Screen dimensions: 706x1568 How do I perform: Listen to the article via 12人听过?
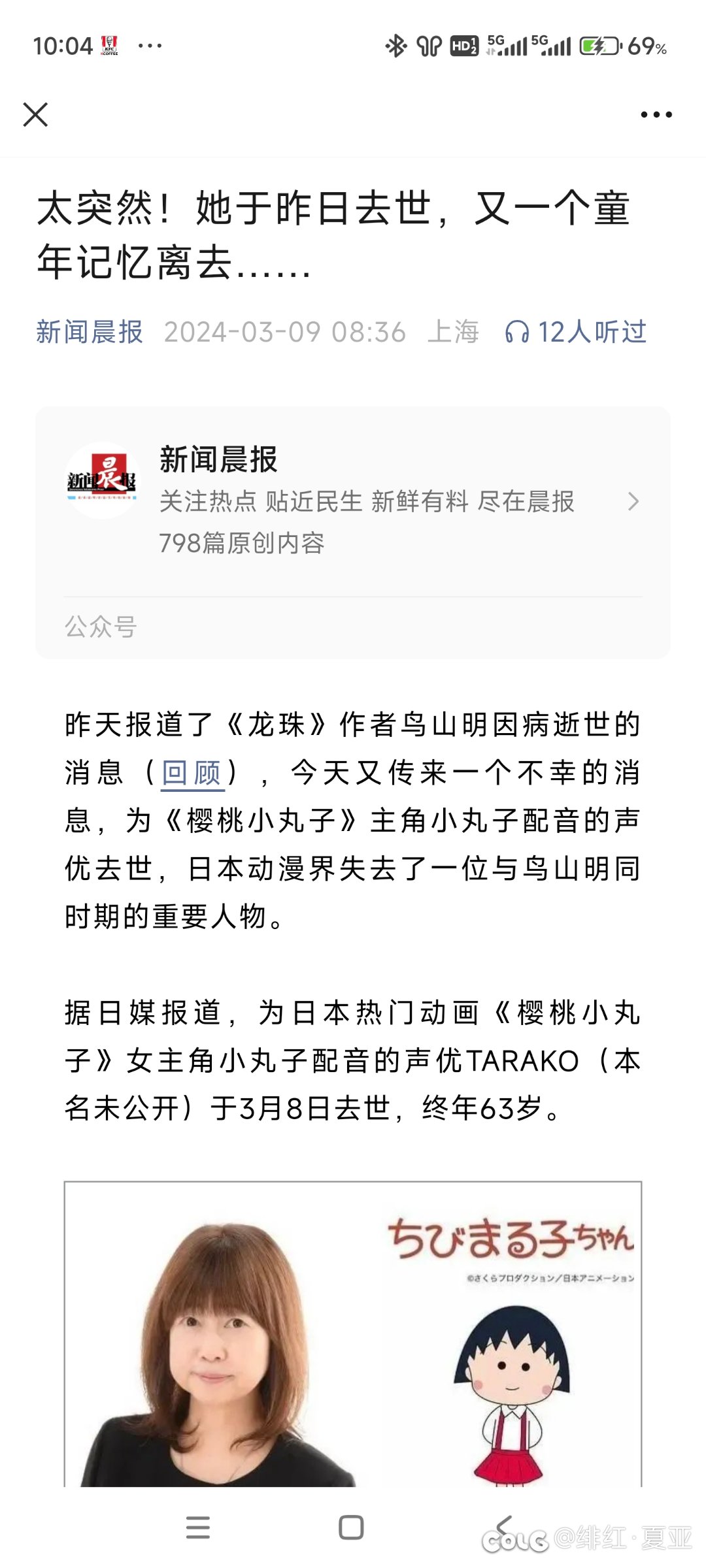[x=575, y=332]
